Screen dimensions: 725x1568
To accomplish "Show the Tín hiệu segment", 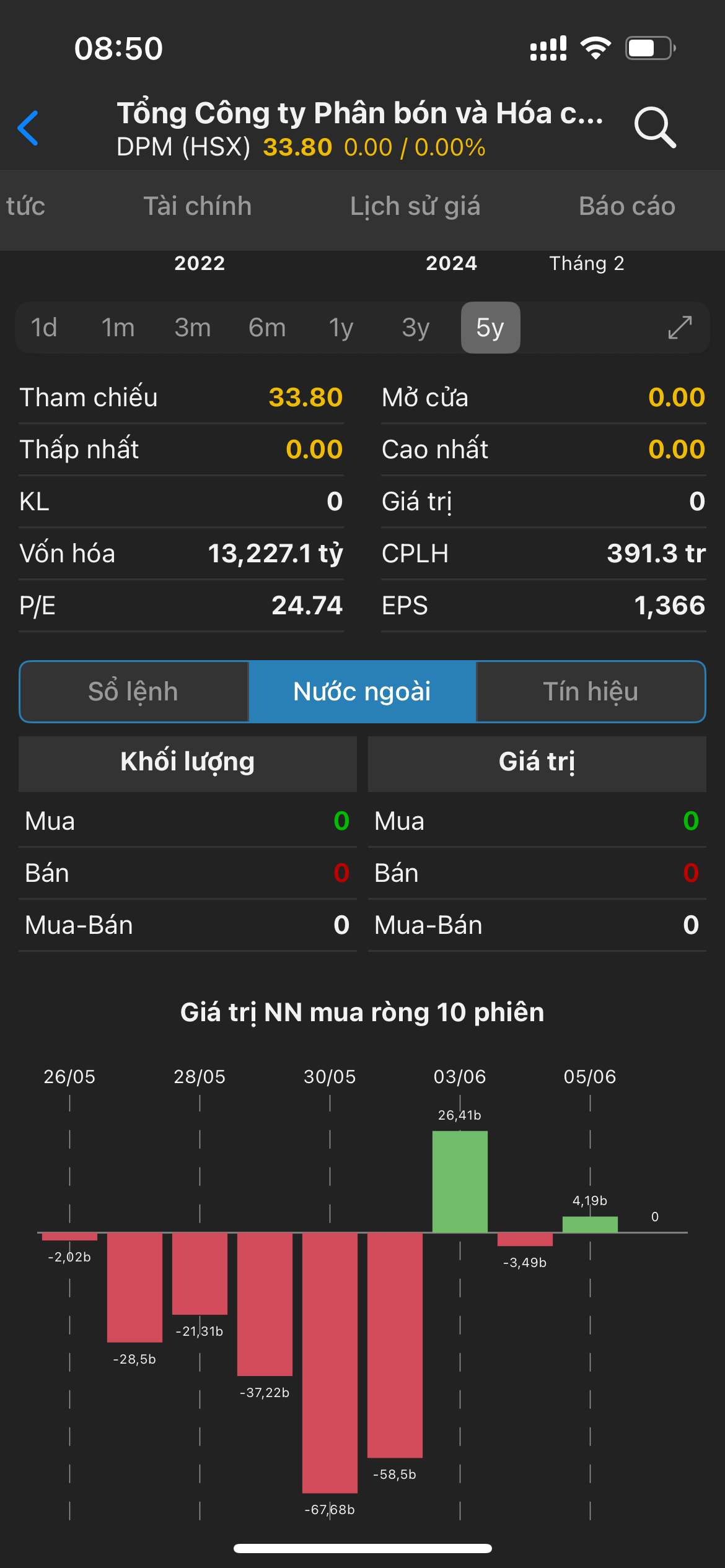I will click(x=591, y=692).
